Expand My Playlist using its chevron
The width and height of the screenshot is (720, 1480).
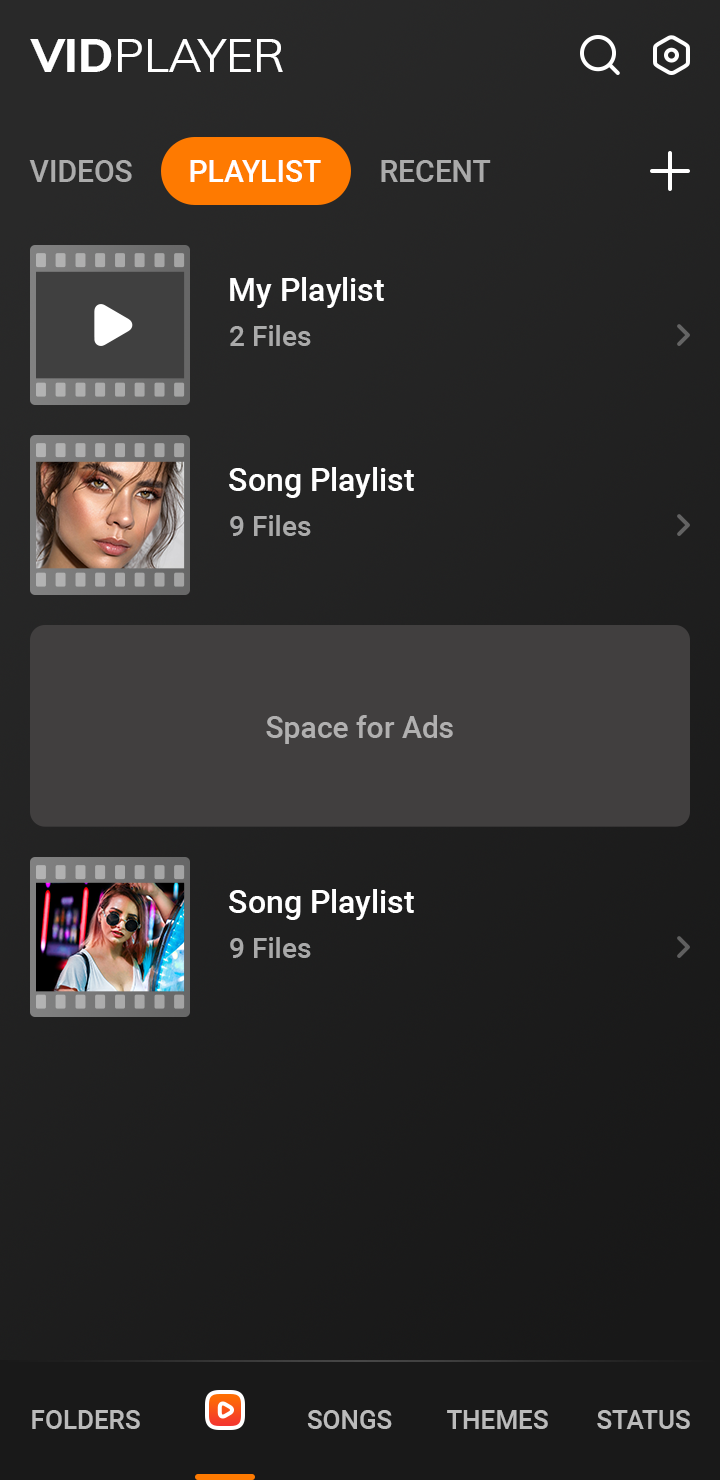683,335
